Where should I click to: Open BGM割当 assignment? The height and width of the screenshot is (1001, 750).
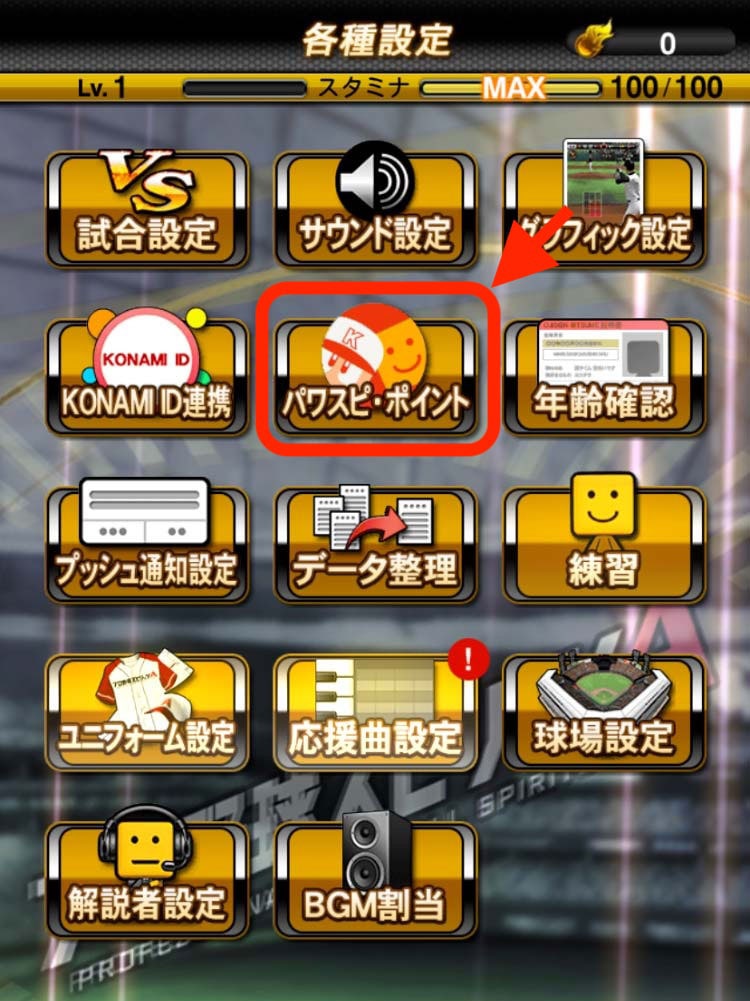tap(375, 882)
